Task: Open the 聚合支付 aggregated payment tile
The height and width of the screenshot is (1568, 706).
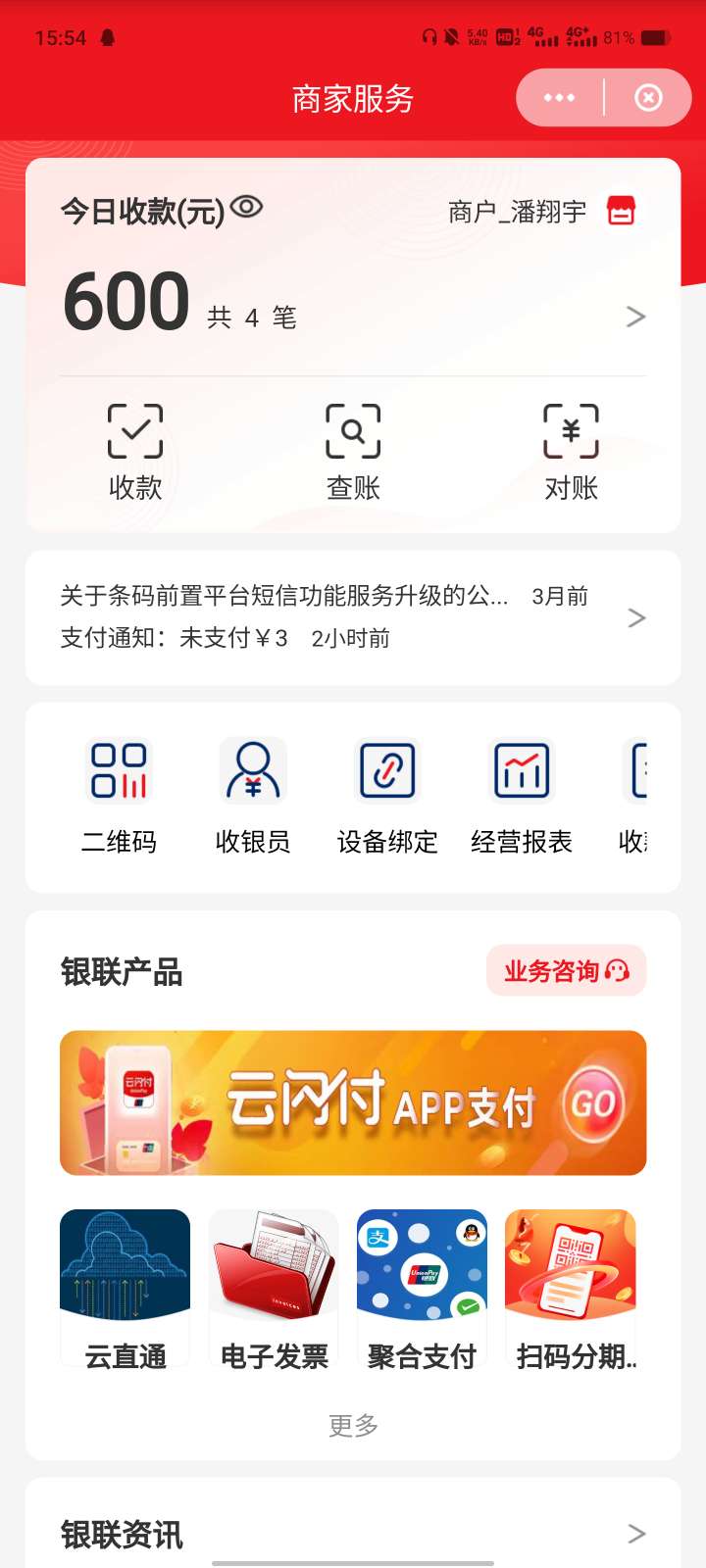Action: (x=422, y=1288)
